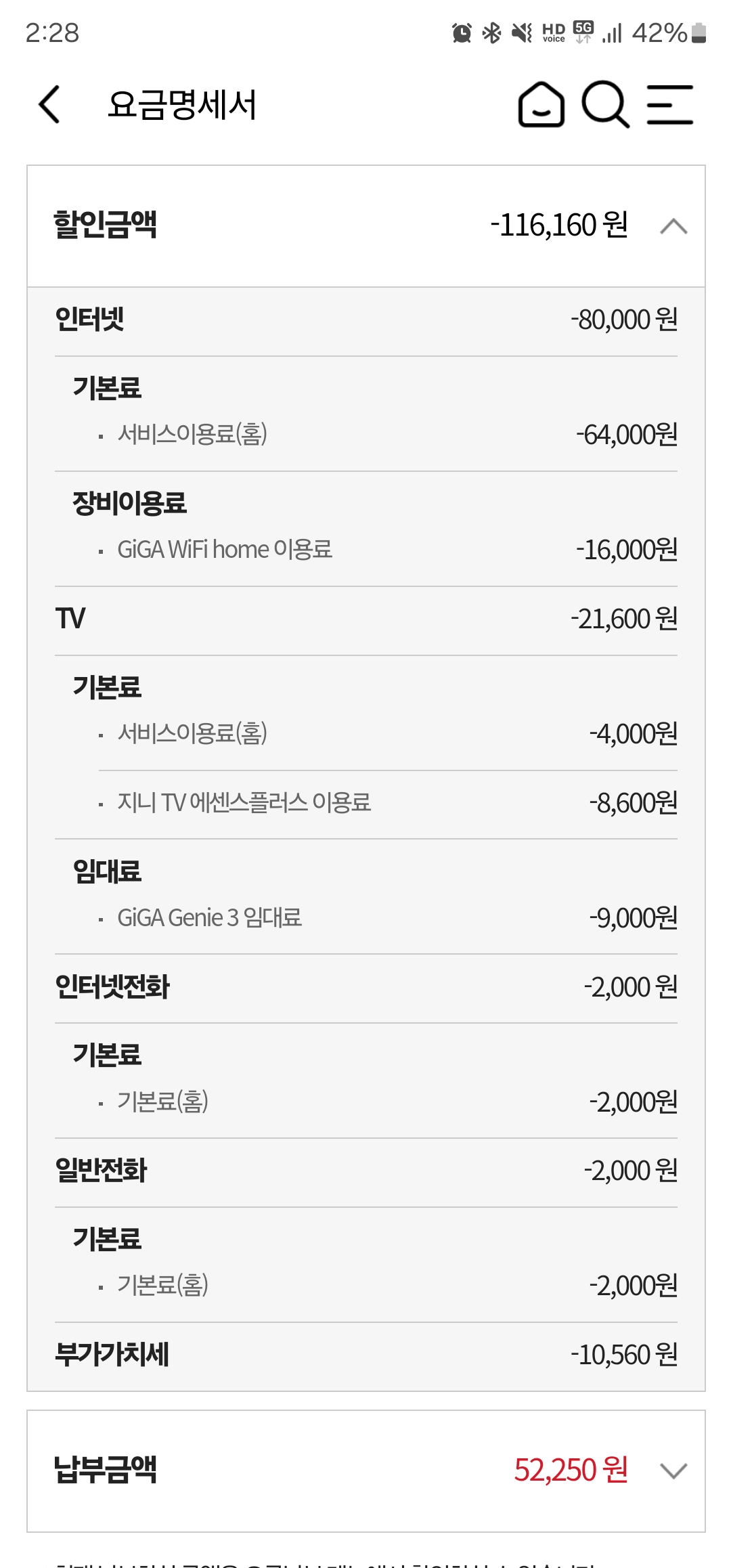Open the hamburger menu
Screen dimensions: 731x1568
669,105
